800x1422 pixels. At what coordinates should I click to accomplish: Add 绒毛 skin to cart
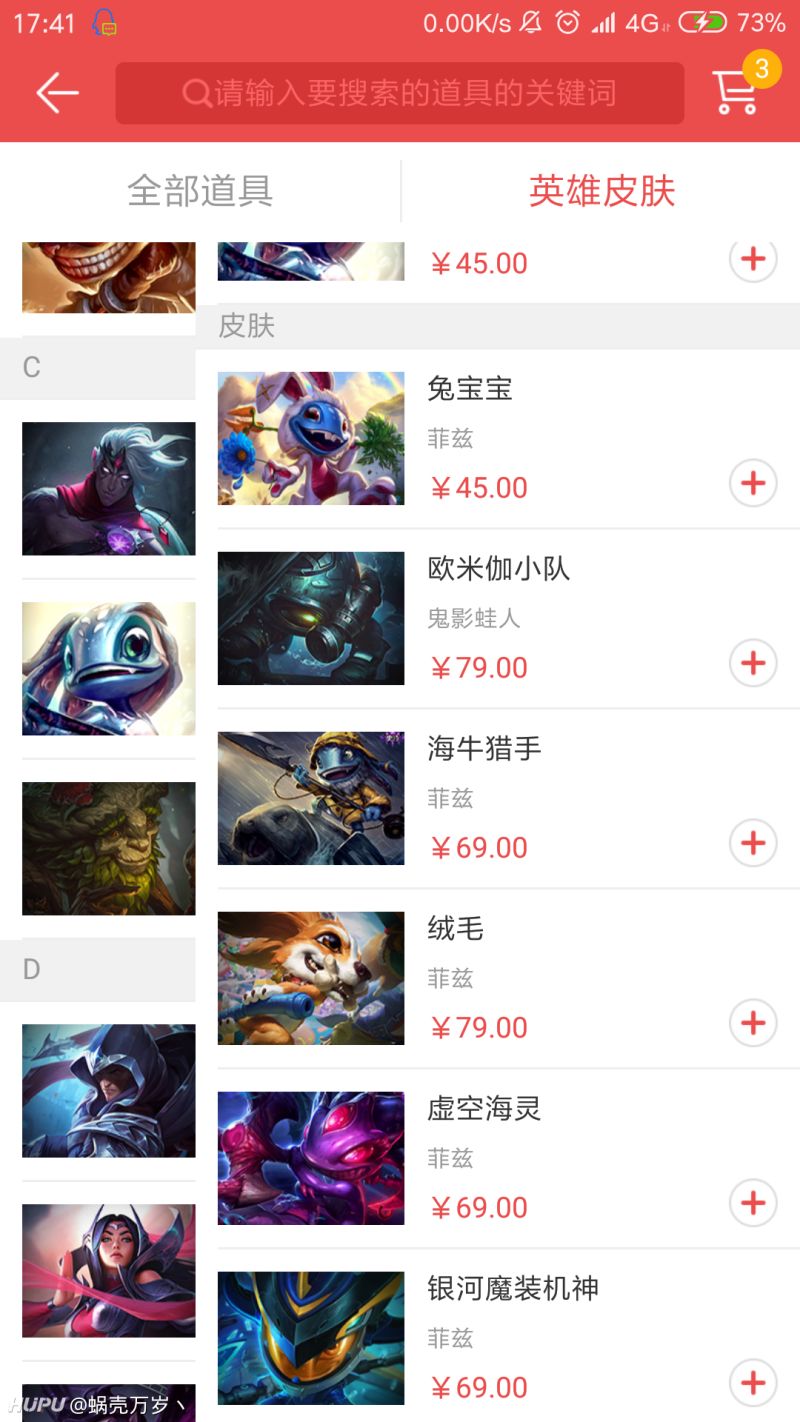[x=752, y=1023]
